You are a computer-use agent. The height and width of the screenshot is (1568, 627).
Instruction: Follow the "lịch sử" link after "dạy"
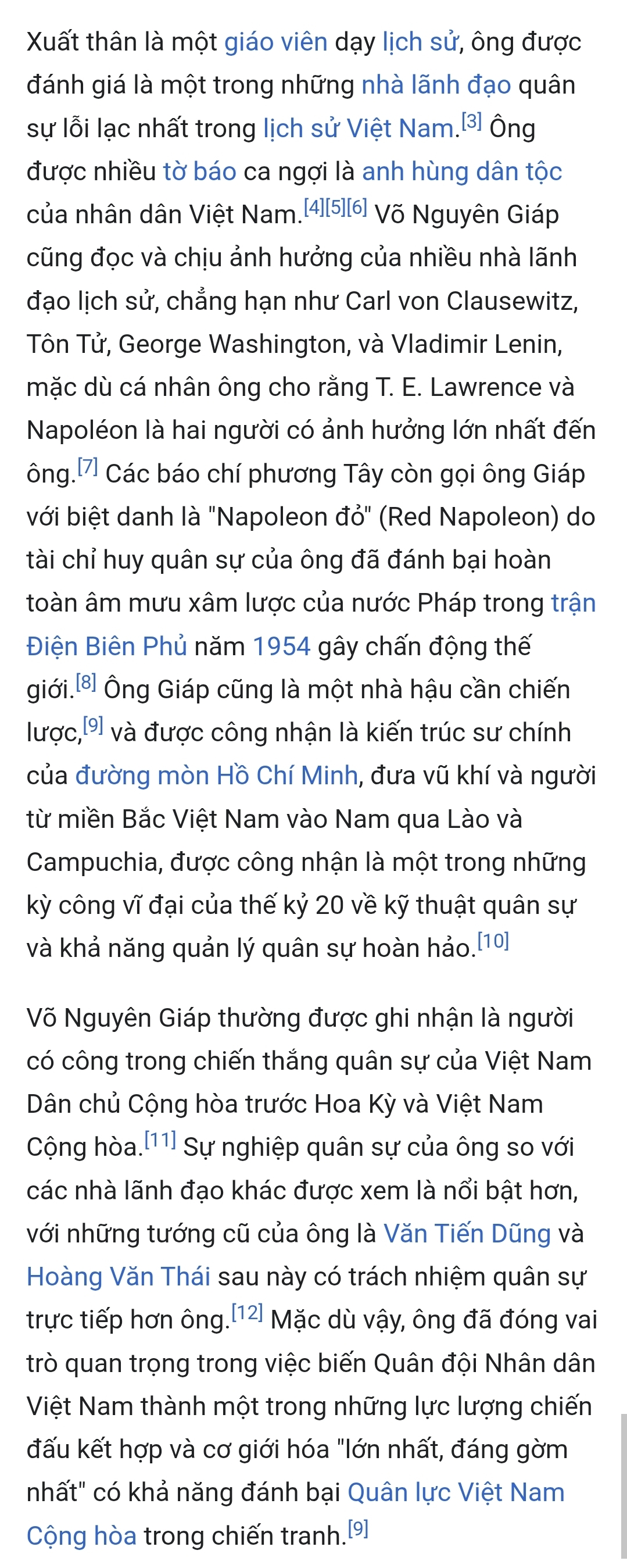point(420,42)
